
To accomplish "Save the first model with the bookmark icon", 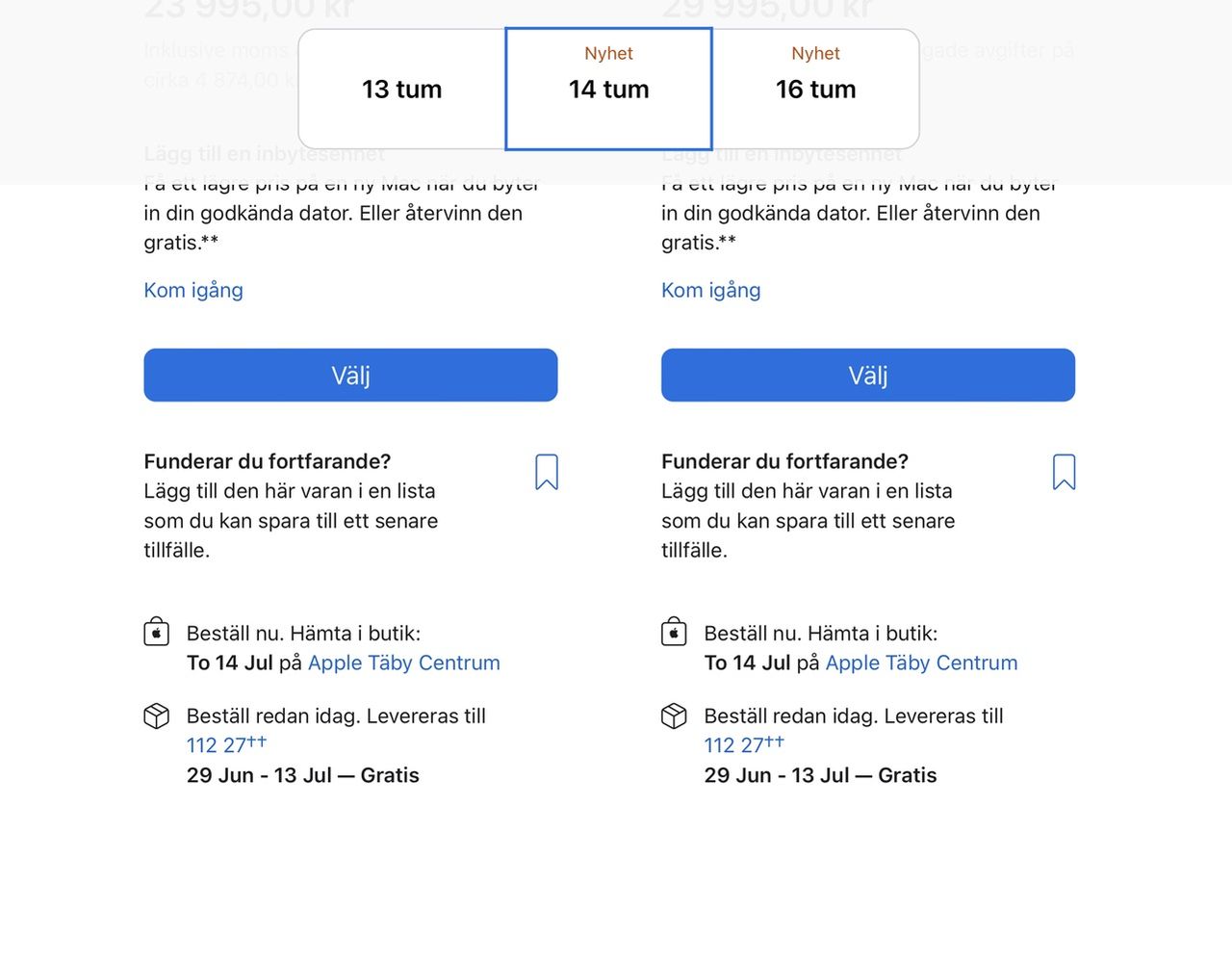I will coord(547,473).
